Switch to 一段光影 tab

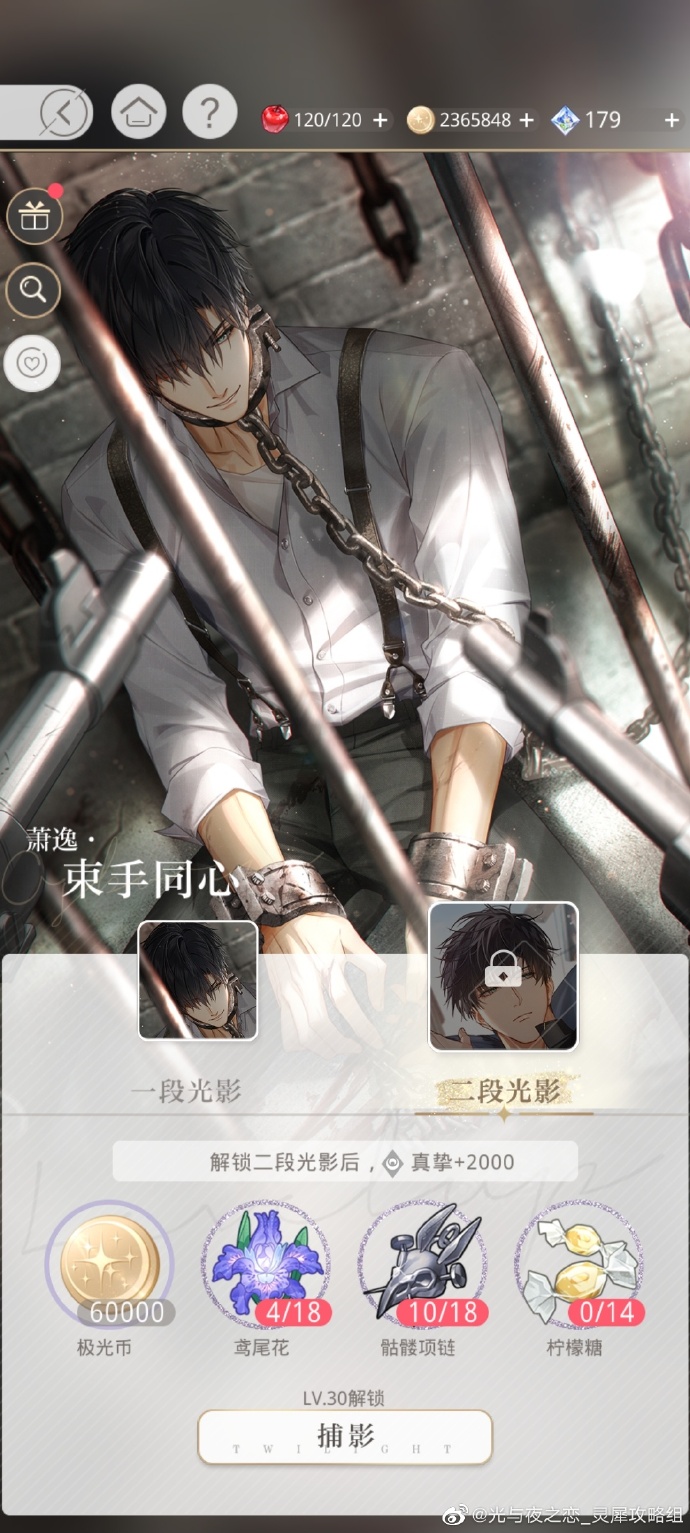tap(187, 1090)
